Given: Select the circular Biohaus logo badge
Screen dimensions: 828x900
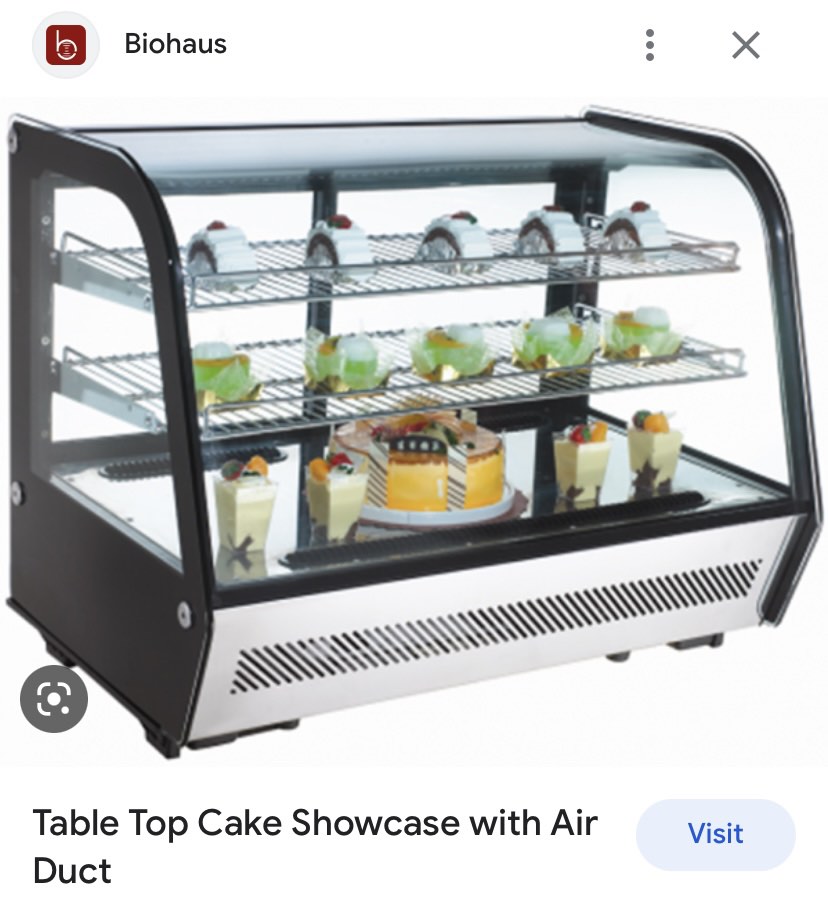Looking at the screenshot, I should tap(65, 44).
